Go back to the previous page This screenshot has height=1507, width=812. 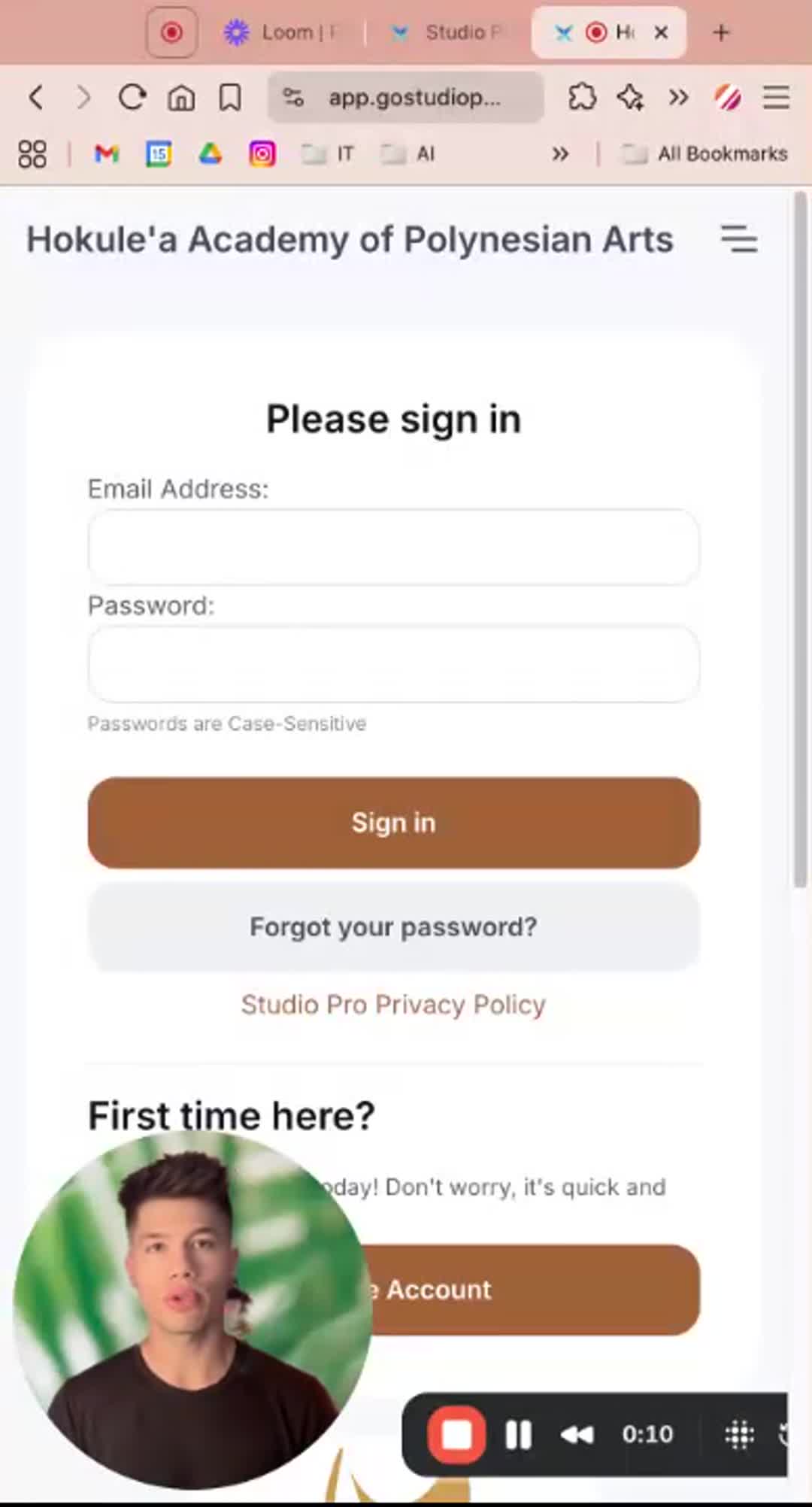pyautogui.click(x=36, y=97)
